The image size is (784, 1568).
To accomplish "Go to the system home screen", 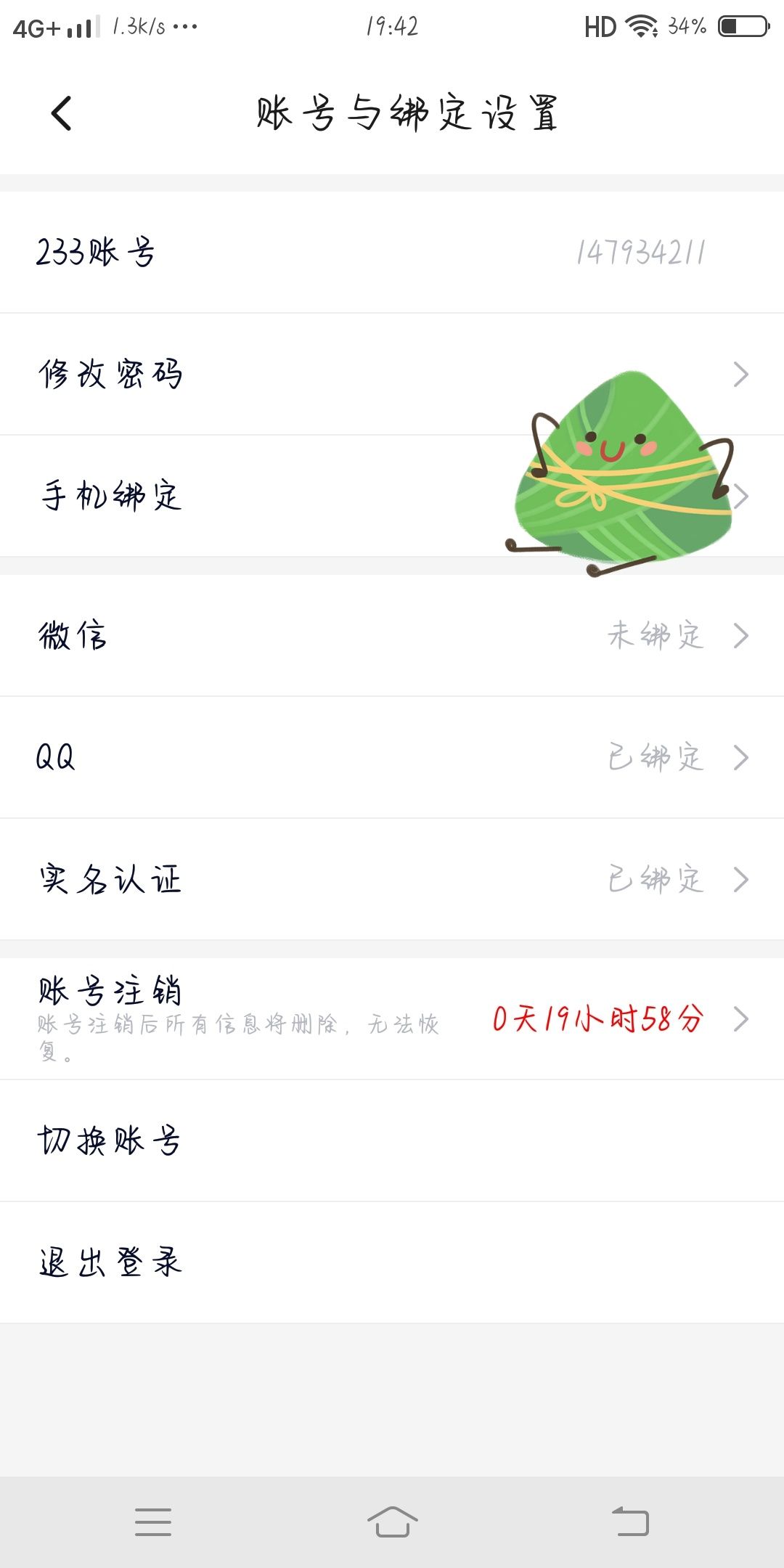I will [392, 1522].
